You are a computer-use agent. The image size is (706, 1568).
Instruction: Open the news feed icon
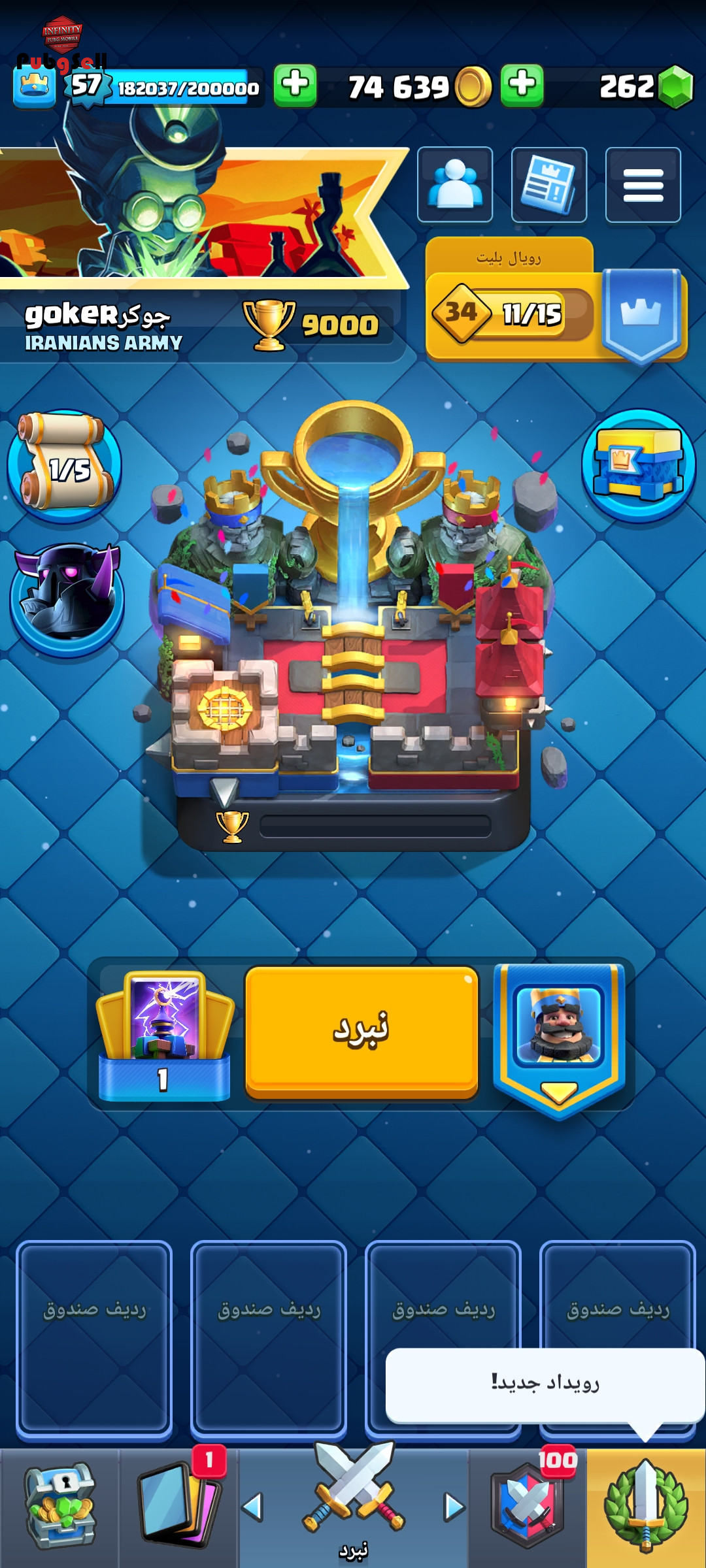(549, 185)
